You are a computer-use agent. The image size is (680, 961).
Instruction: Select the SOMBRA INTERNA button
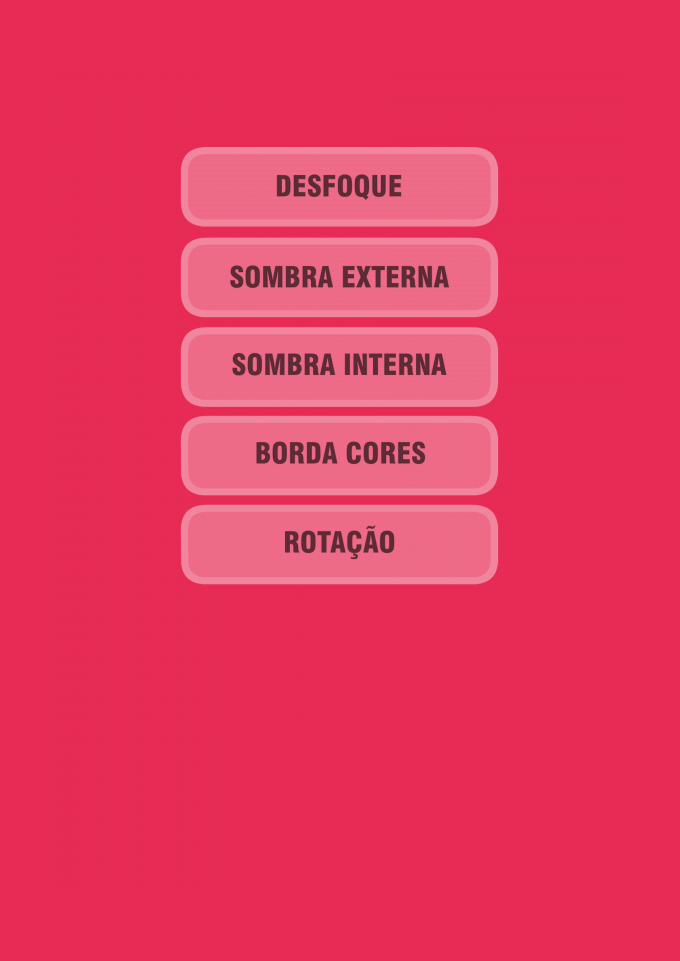pos(339,366)
